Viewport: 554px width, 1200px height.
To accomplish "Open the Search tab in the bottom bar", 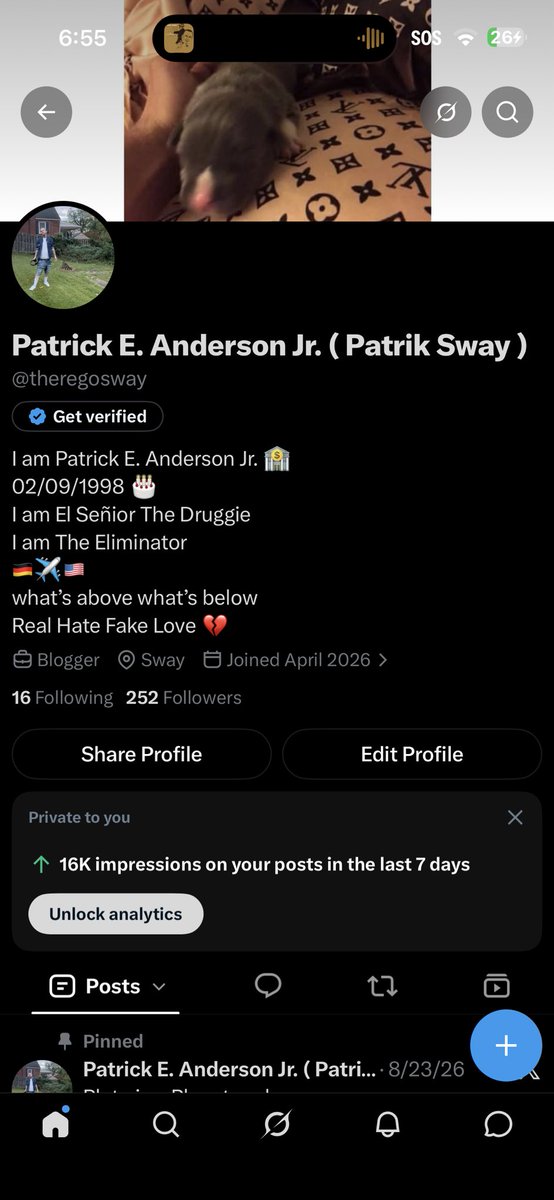I will [166, 1125].
